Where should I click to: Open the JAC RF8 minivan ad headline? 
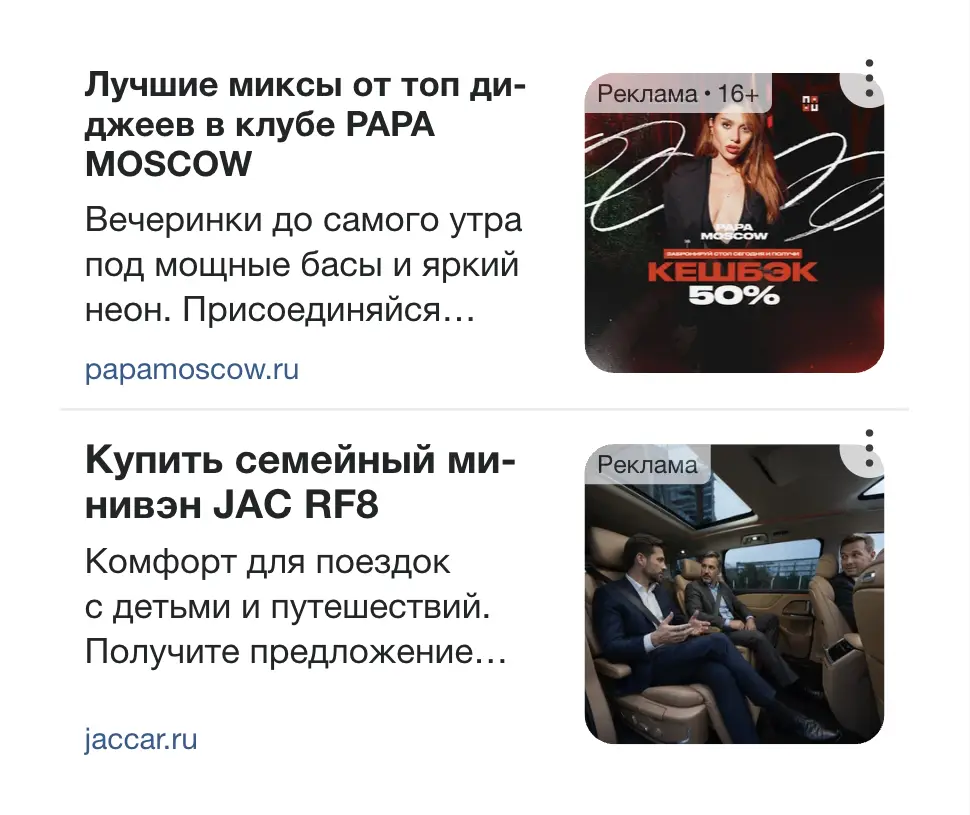tap(301, 483)
